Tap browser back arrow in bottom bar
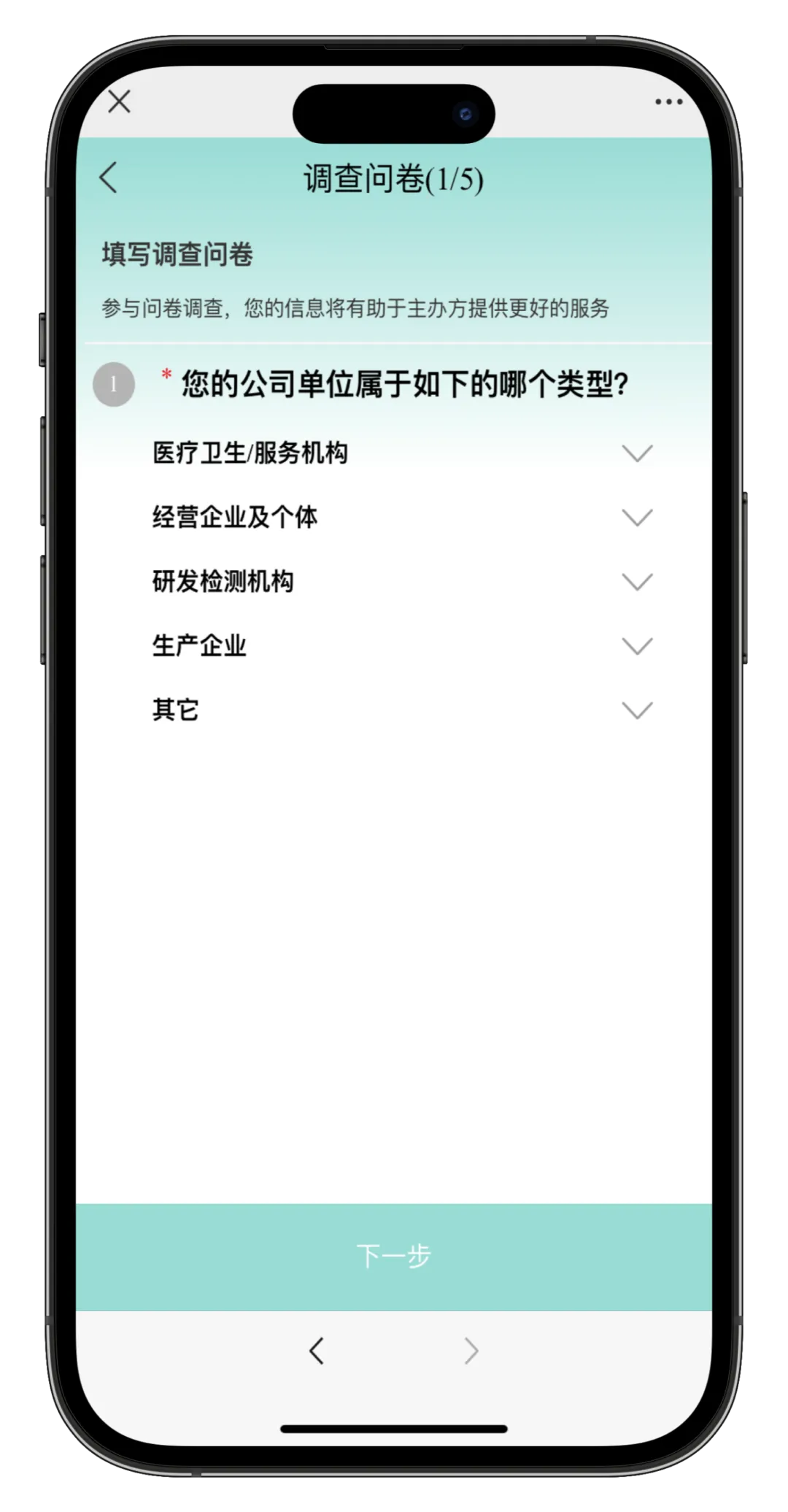788x1512 pixels. [x=316, y=1351]
